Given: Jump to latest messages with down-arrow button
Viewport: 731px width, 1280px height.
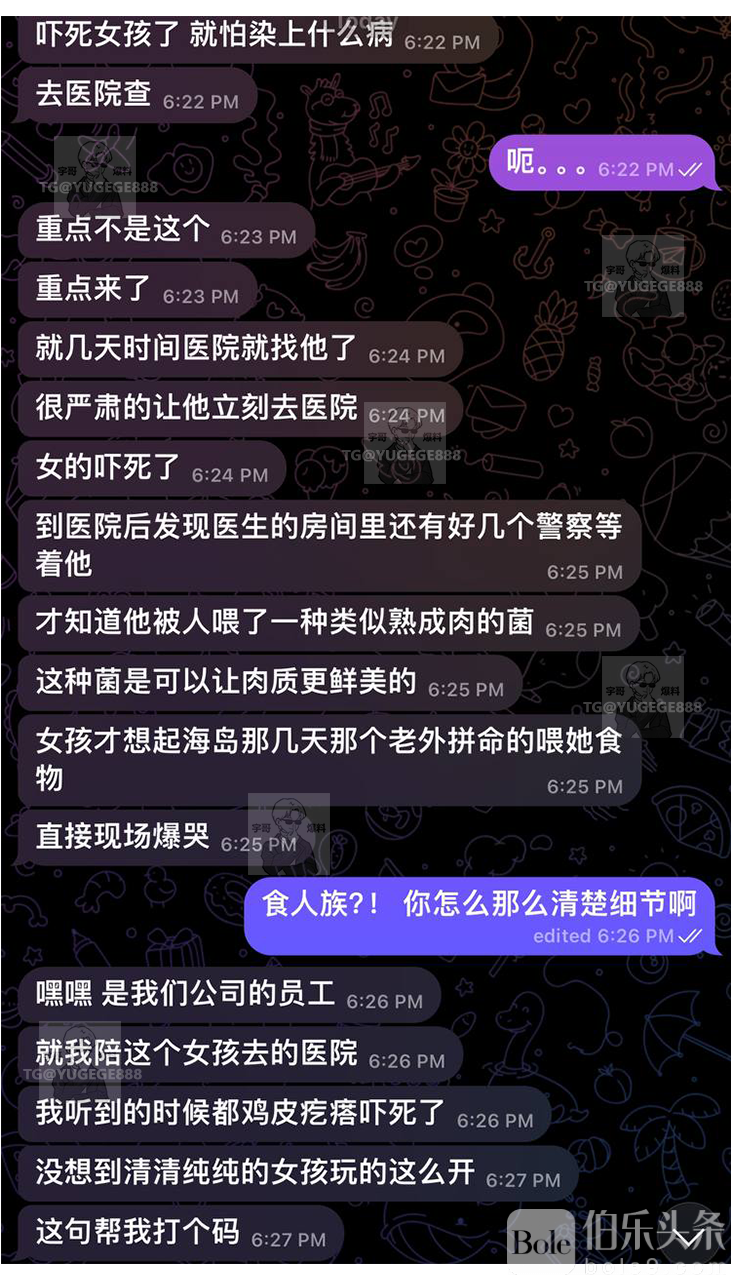Looking at the screenshot, I should 686,1236.
